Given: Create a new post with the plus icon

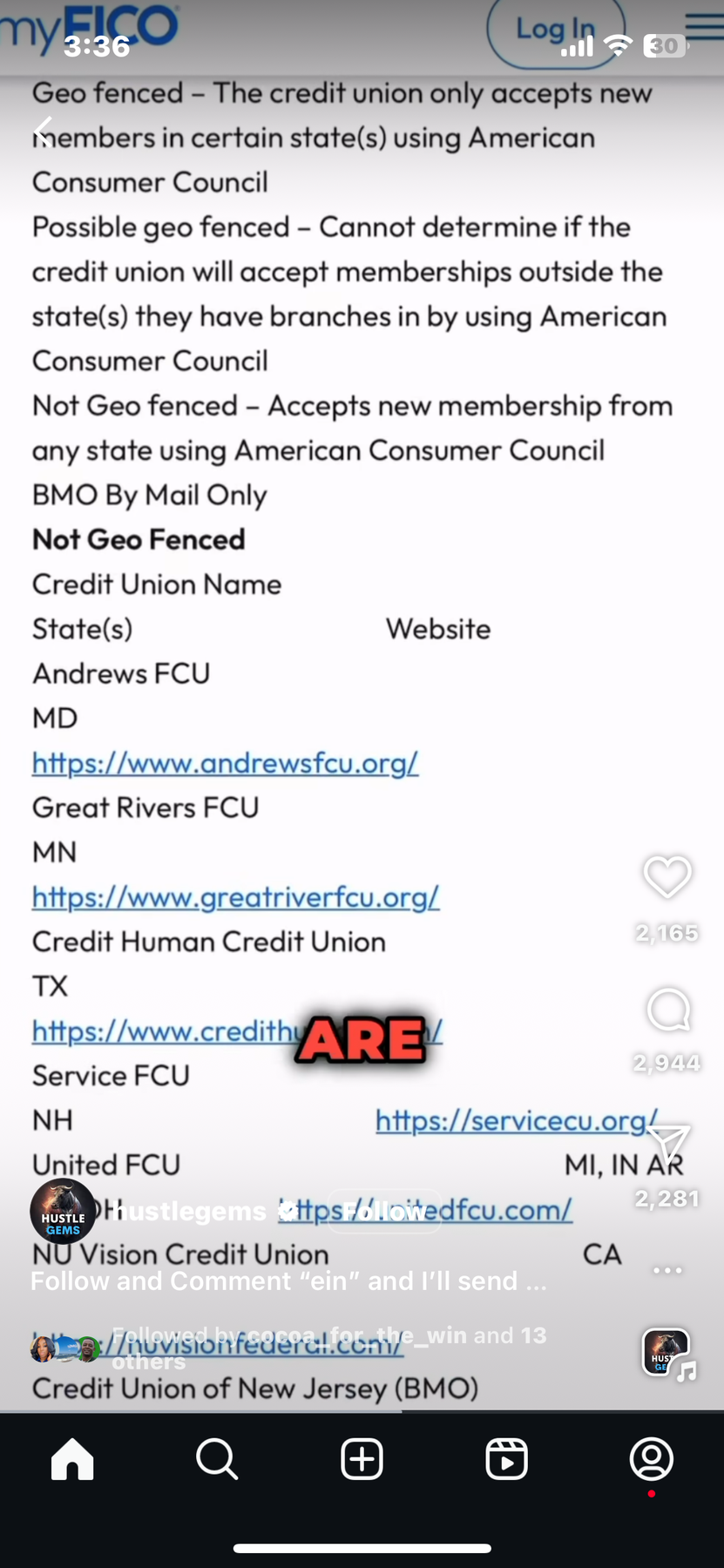Looking at the screenshot, I should coord(362,1459).
